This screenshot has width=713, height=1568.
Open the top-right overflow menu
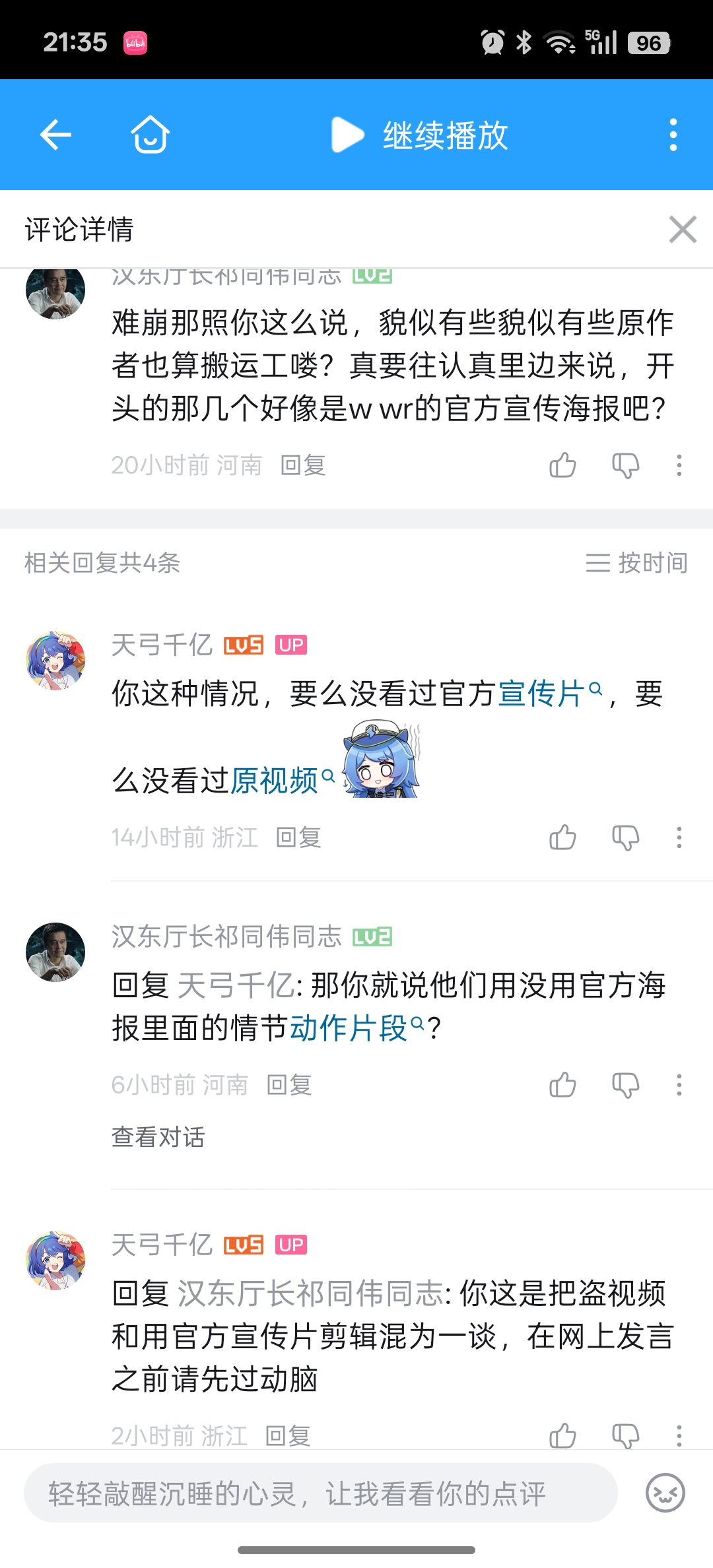(673, 135)
